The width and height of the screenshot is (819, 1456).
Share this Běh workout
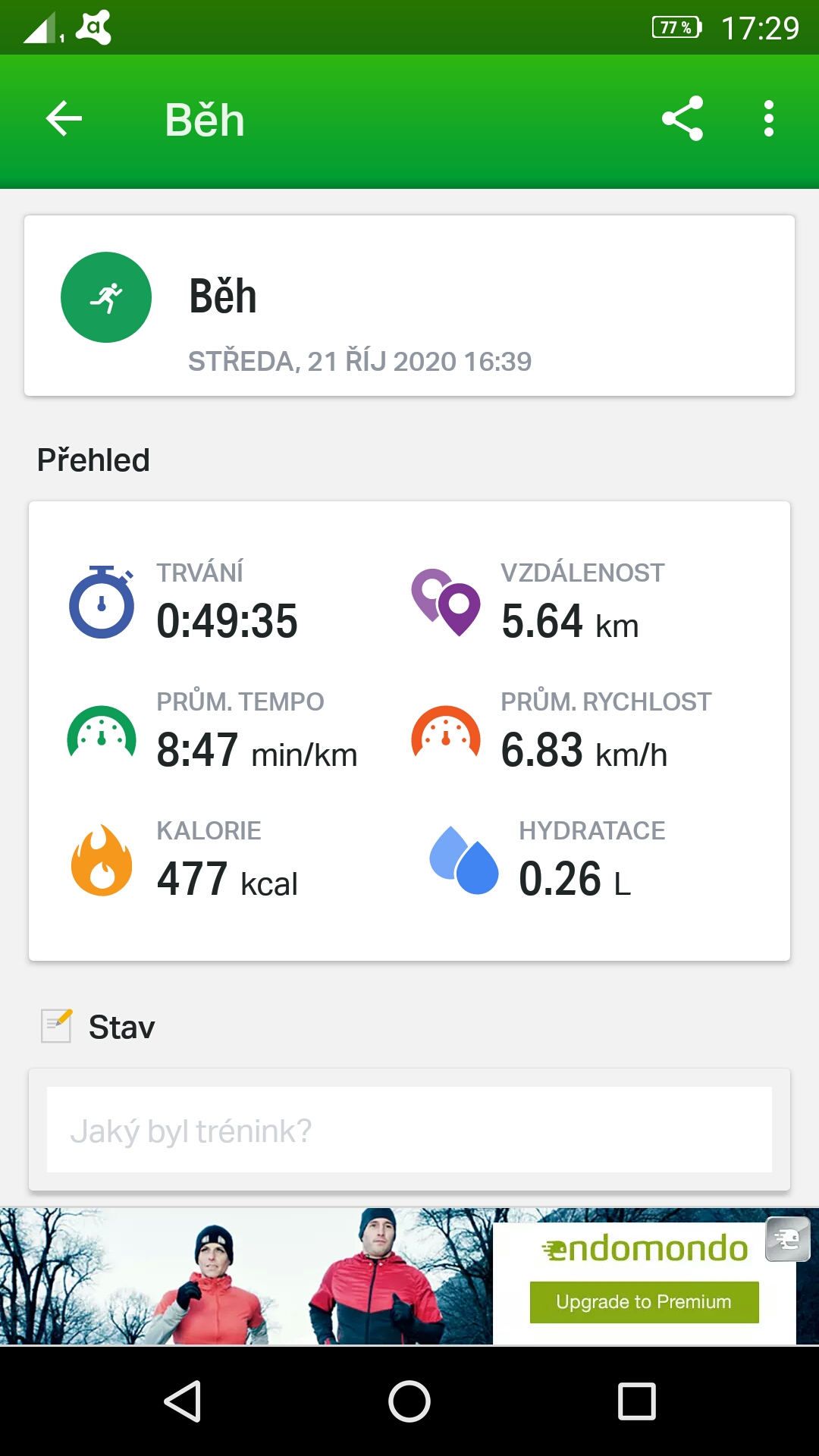click(682, 119)
